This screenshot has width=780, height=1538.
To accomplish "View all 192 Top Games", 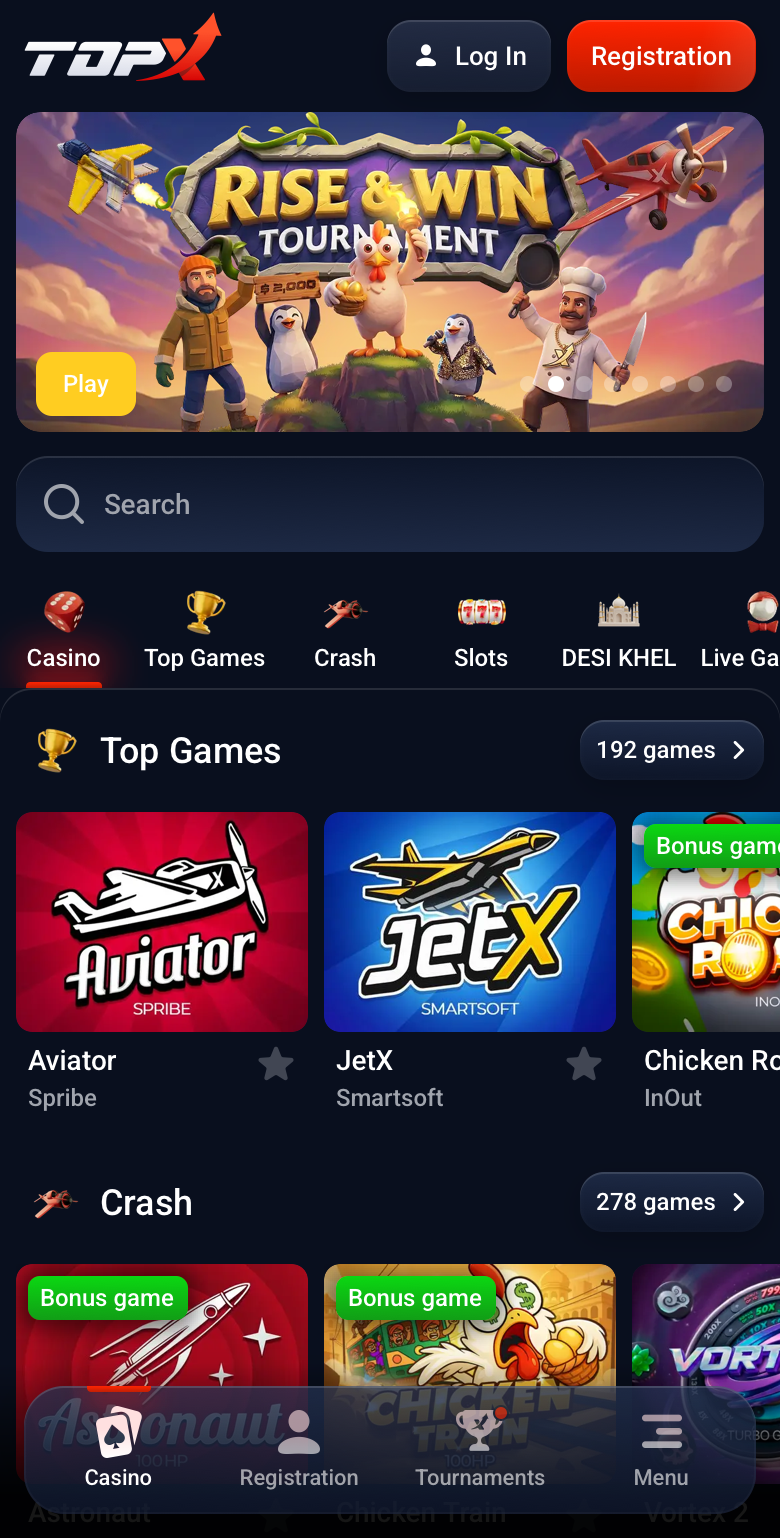I will point(672,750).
